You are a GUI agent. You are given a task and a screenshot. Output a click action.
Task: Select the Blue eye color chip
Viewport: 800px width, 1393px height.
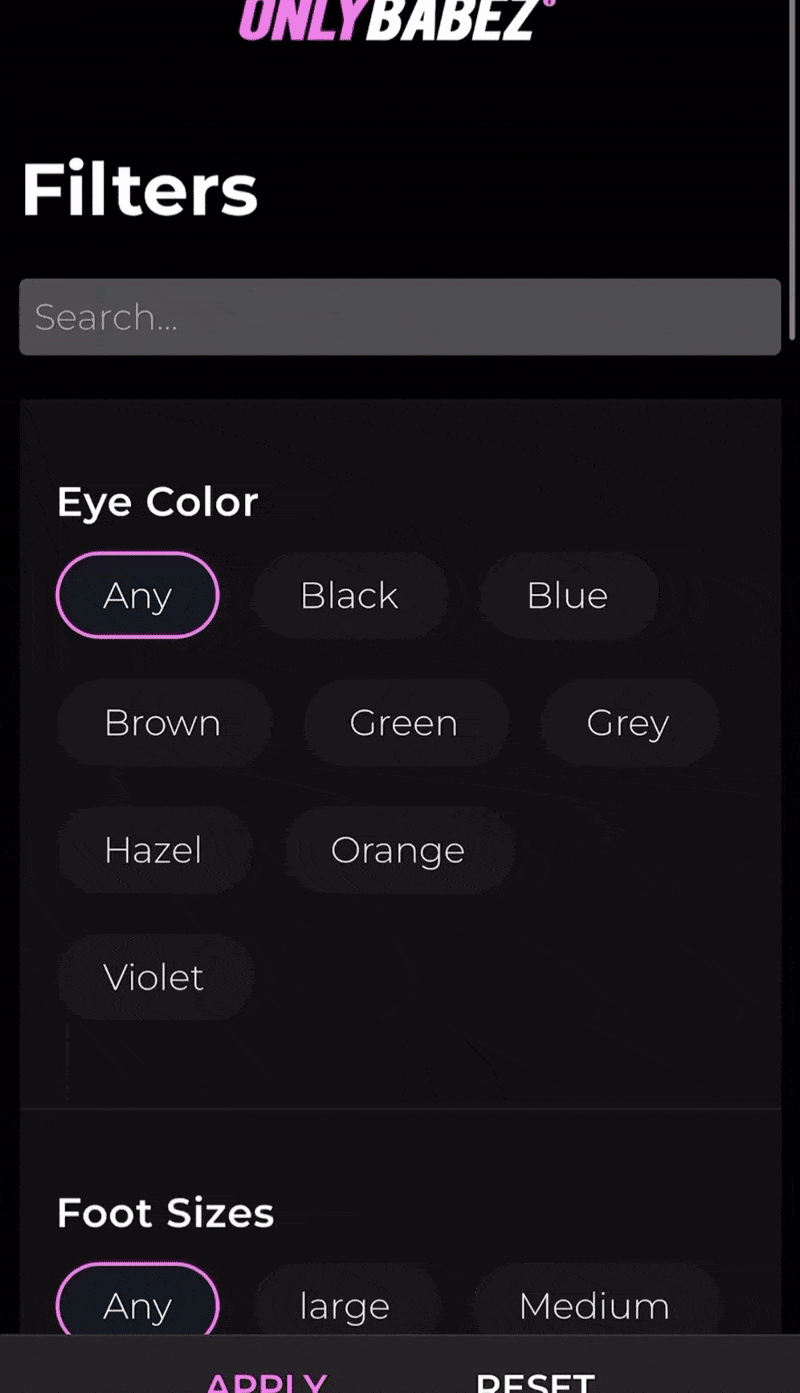tap(567, 595)
